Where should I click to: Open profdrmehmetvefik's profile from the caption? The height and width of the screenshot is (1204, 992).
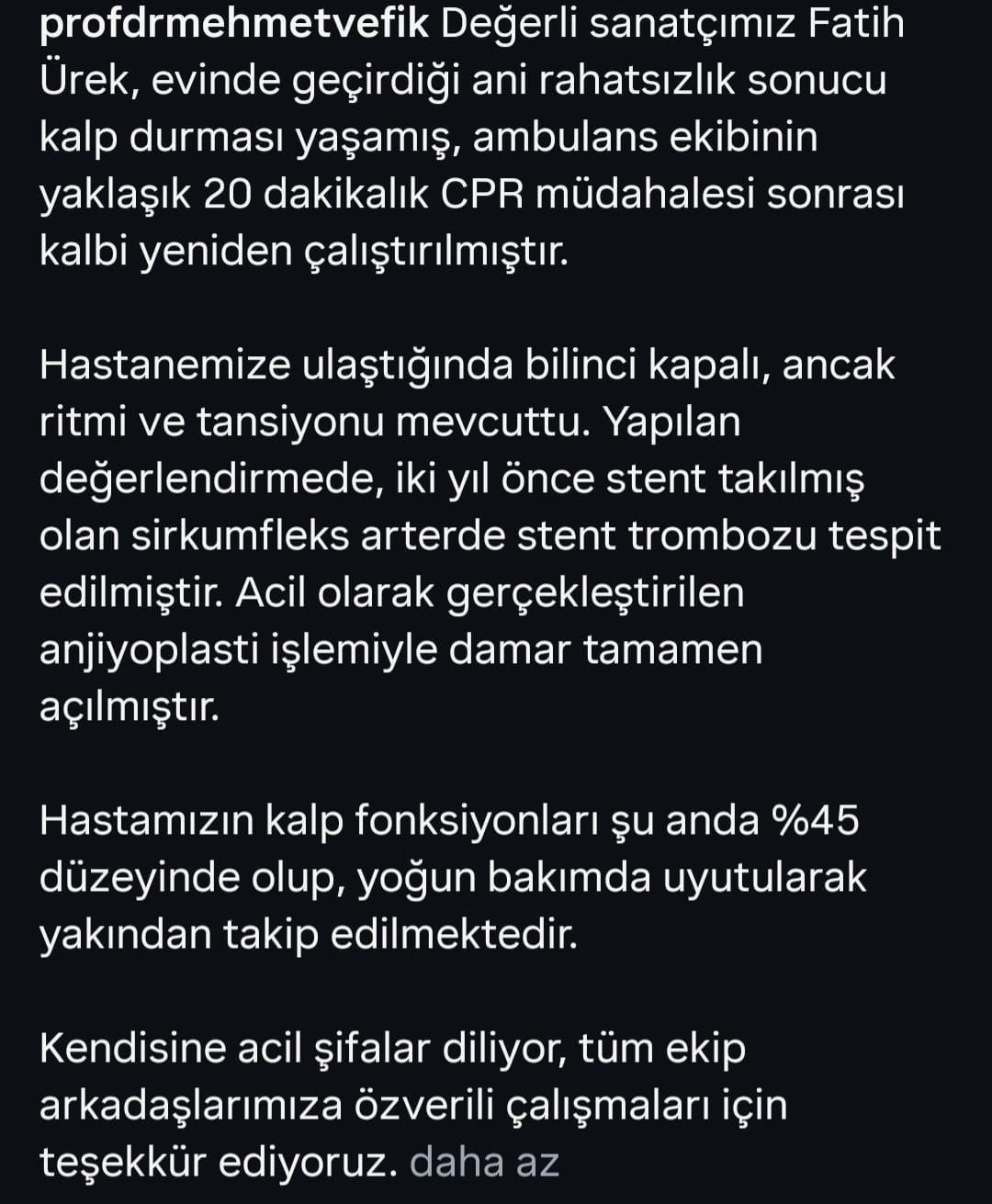tap(234, 25)
